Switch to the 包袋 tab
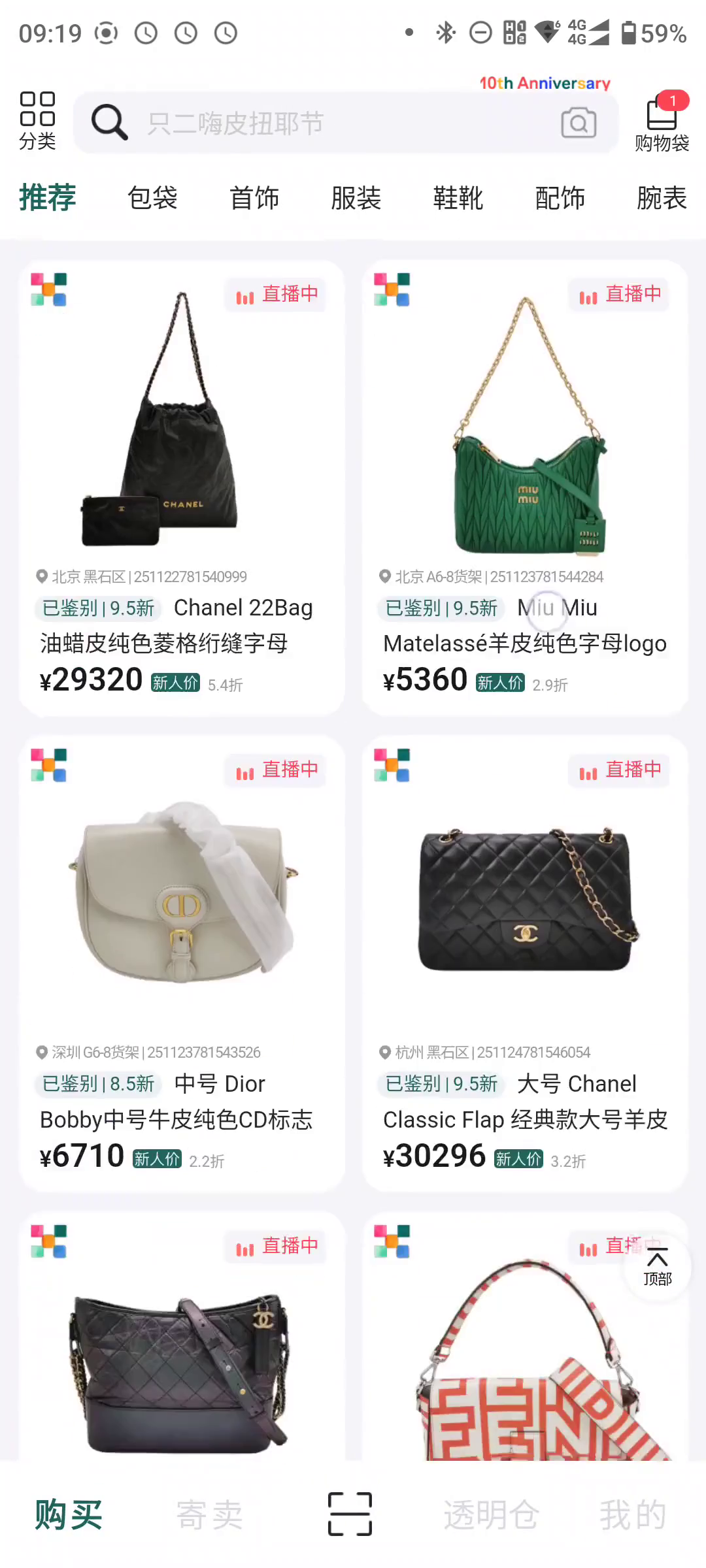This screenshot has height=1568, width=706. (x=152, y=198)
